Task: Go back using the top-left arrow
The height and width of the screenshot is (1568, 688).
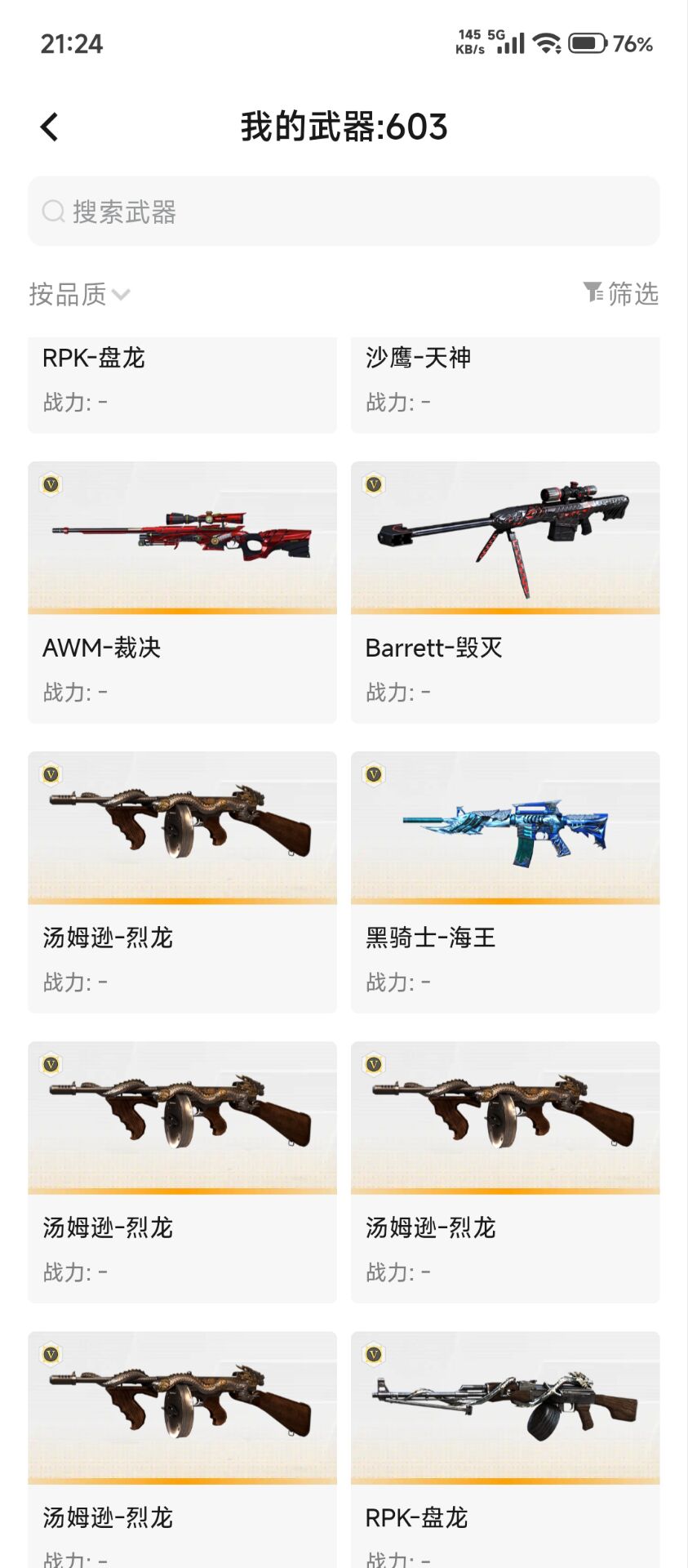Action: 49,127
